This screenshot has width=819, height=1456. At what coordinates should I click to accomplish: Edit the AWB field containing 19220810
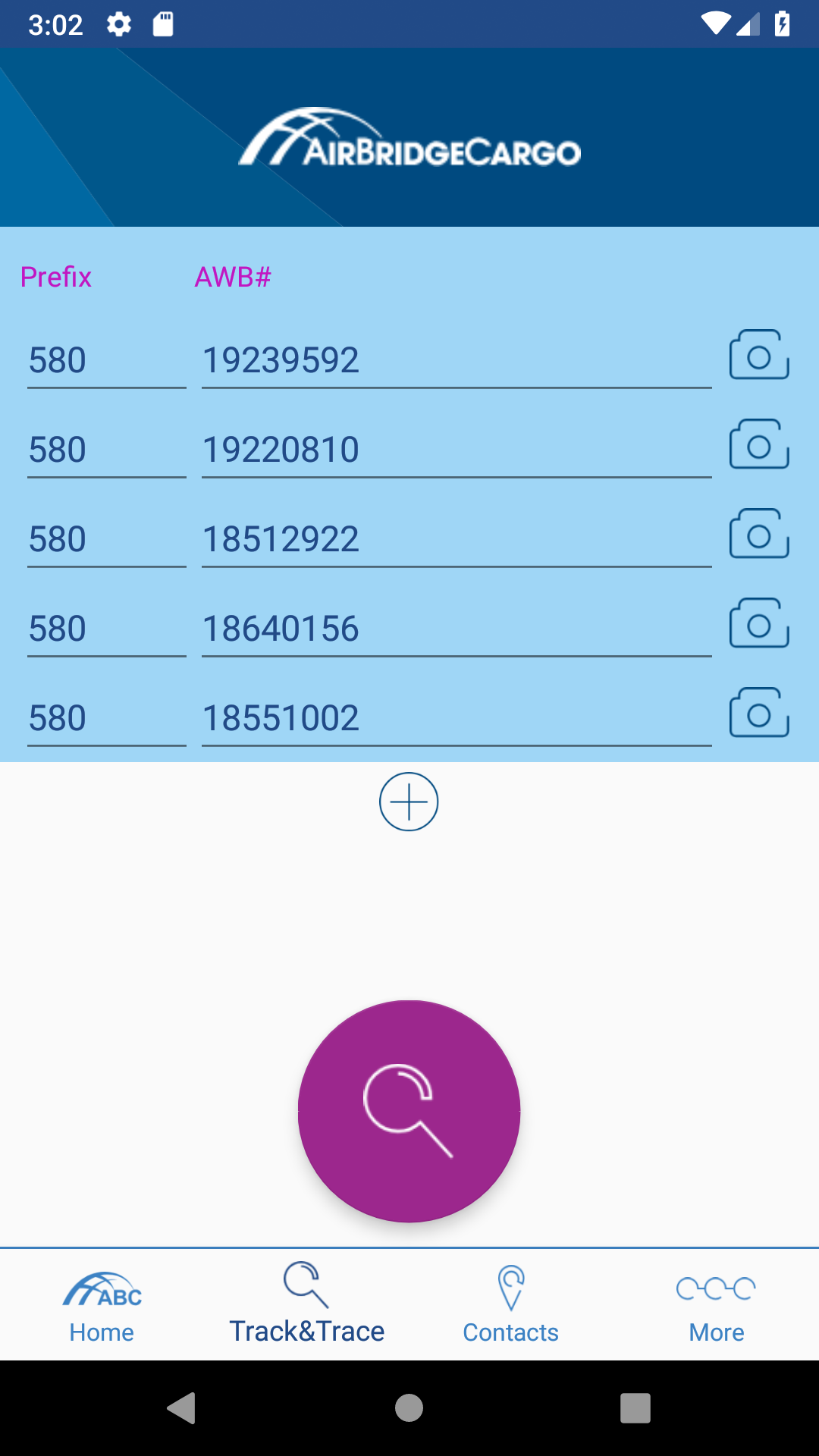457,449
